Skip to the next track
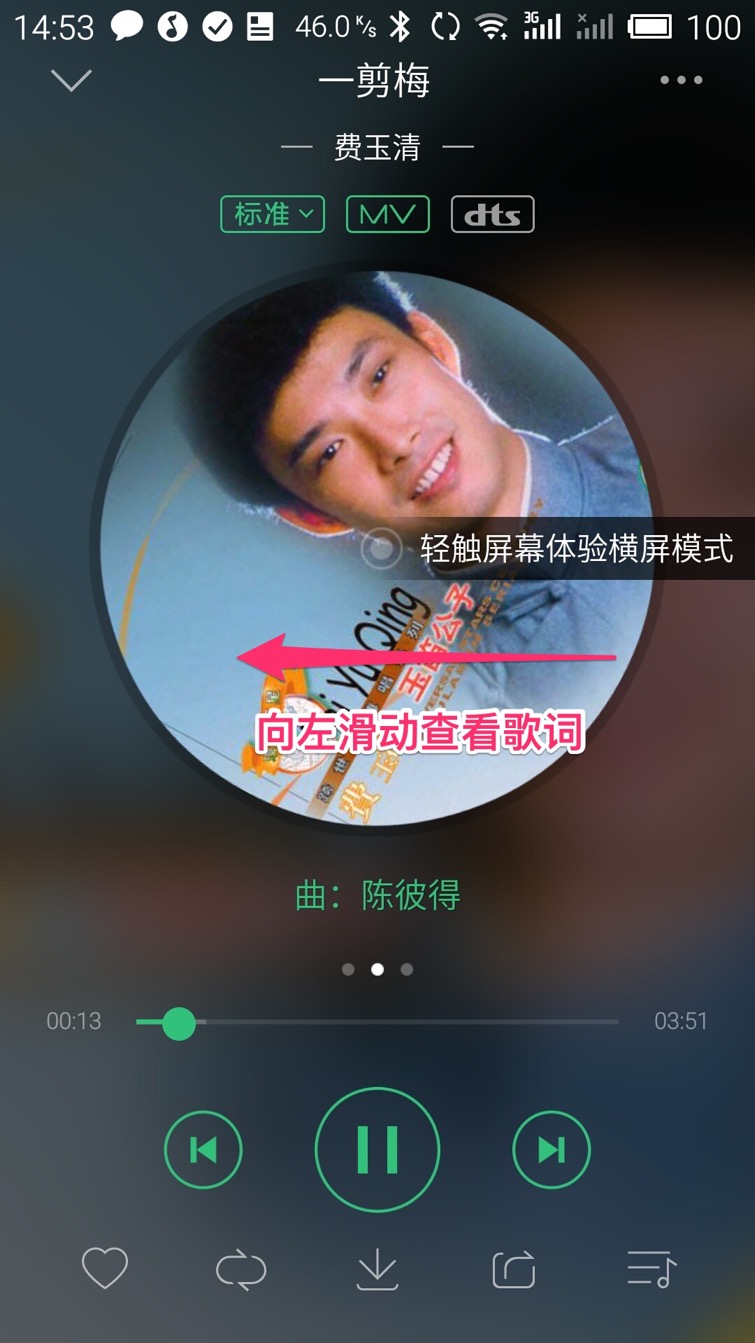 (551, 1150)
